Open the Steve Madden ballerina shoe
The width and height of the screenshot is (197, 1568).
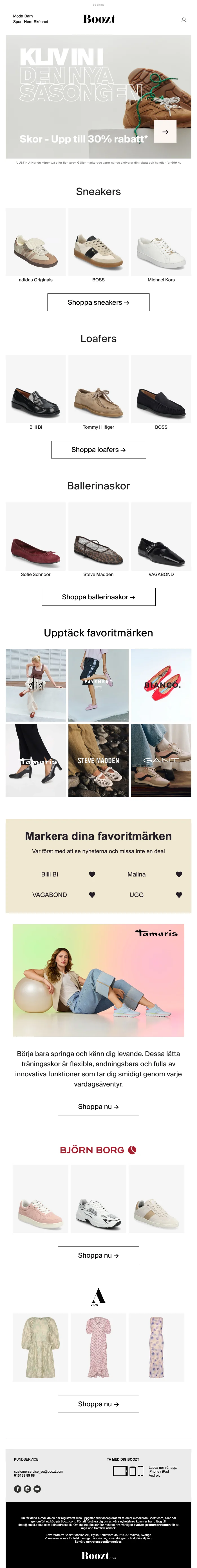(98, 537)
